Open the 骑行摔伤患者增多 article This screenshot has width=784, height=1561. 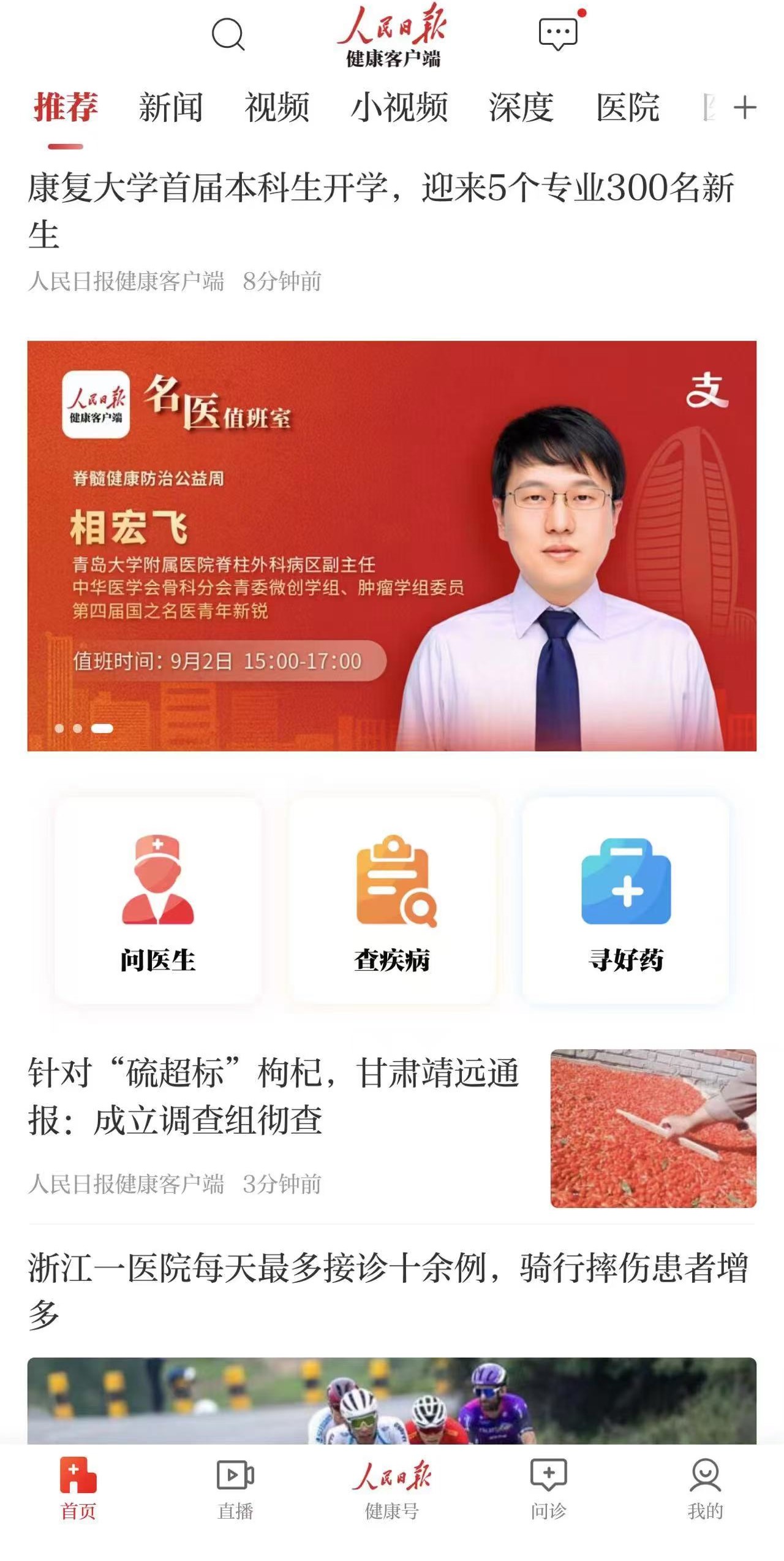click(x=388, y=1291)
